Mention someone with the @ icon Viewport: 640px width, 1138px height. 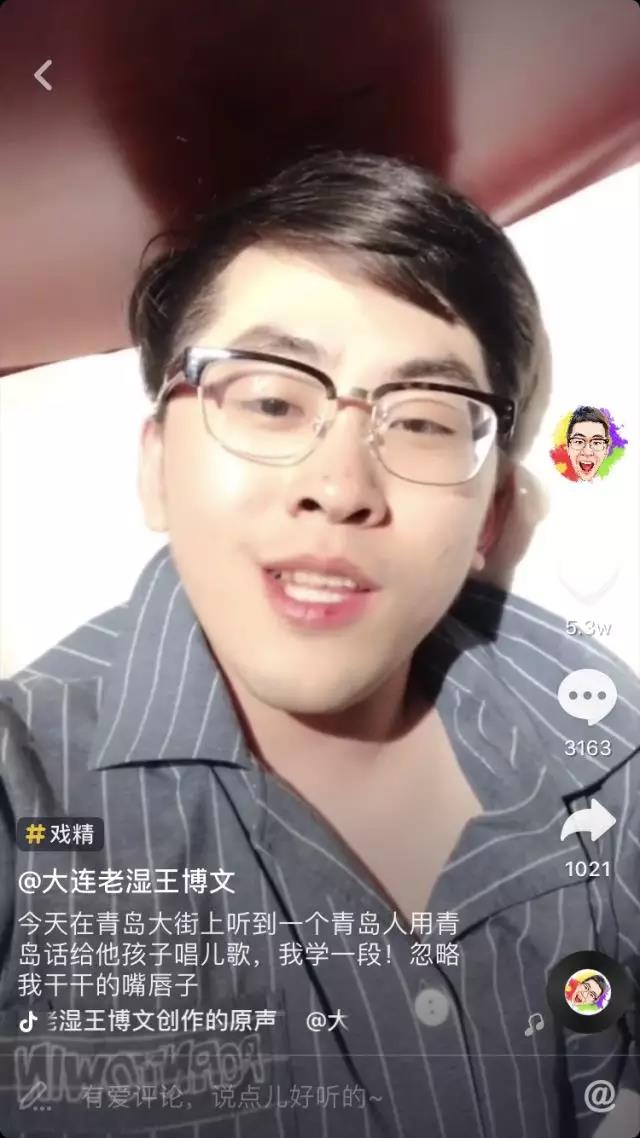coord(599,1096)
